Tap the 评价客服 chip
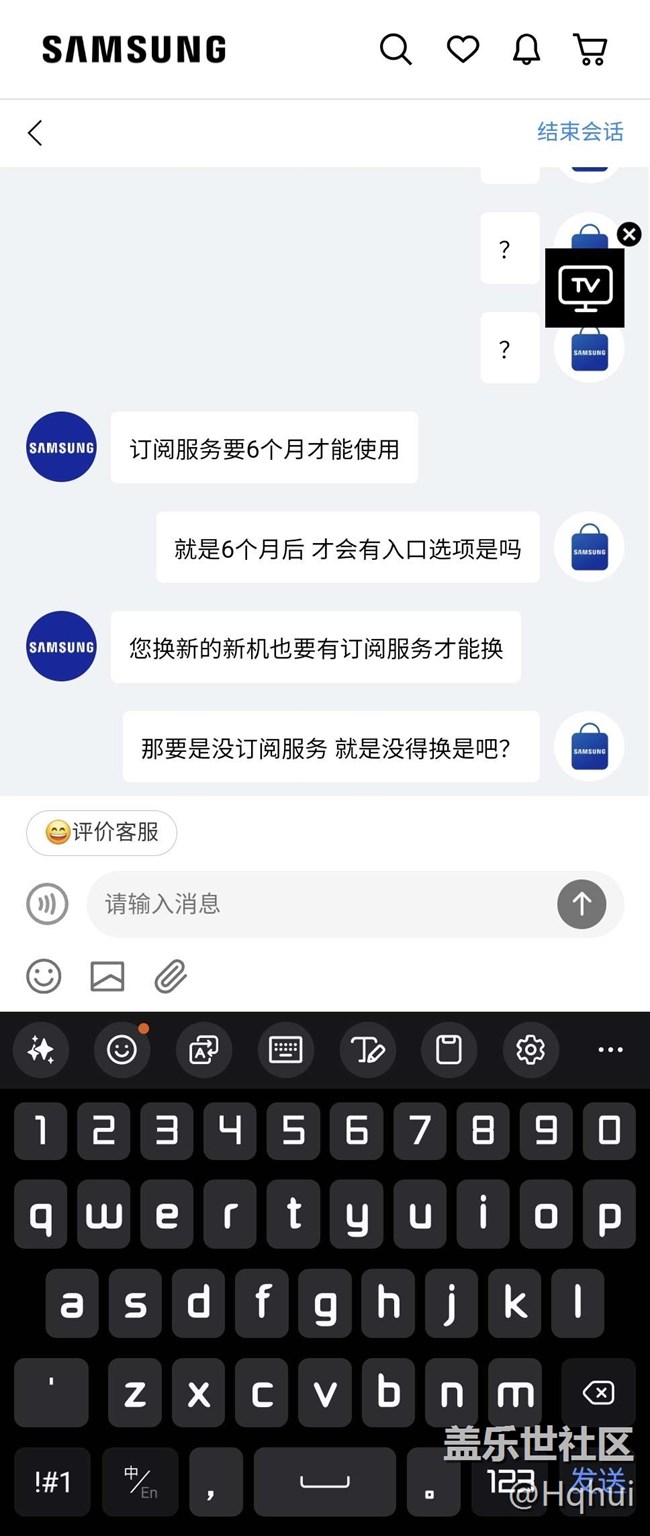Screen dimensions: 650x1536 tap(102, 832)
